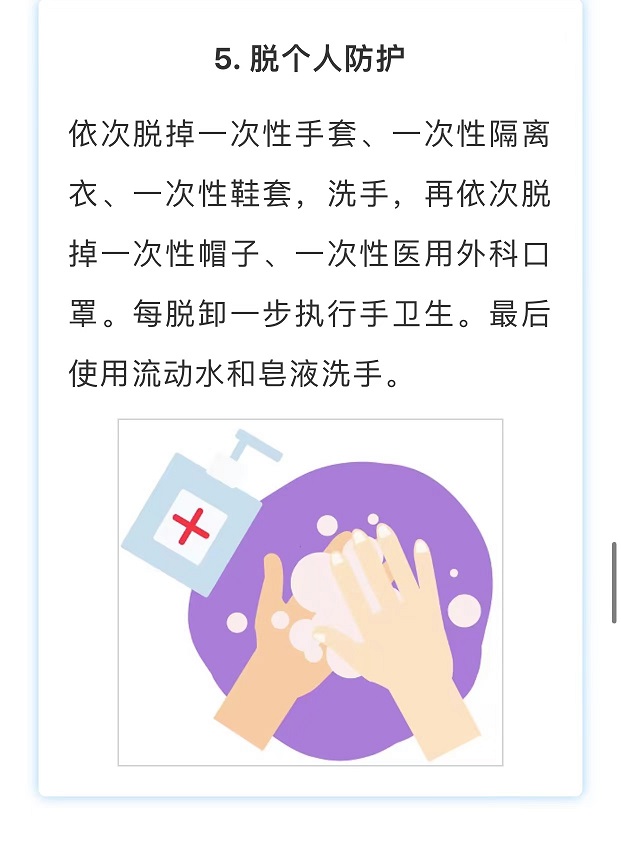Open the handwashing illustration image
621x864 pixels.
[x=310, y=592]
